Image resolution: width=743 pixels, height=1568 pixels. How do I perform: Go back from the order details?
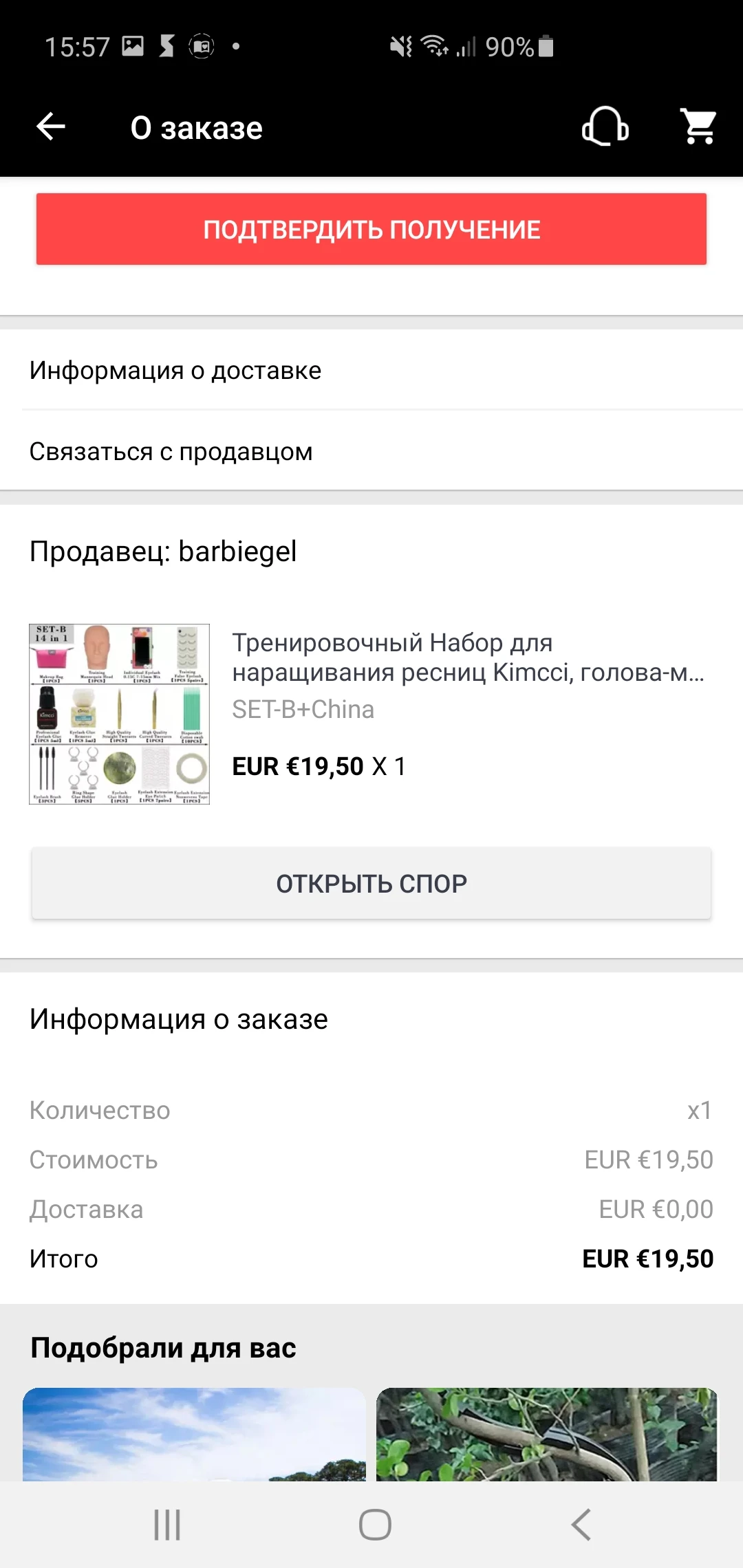50,127
